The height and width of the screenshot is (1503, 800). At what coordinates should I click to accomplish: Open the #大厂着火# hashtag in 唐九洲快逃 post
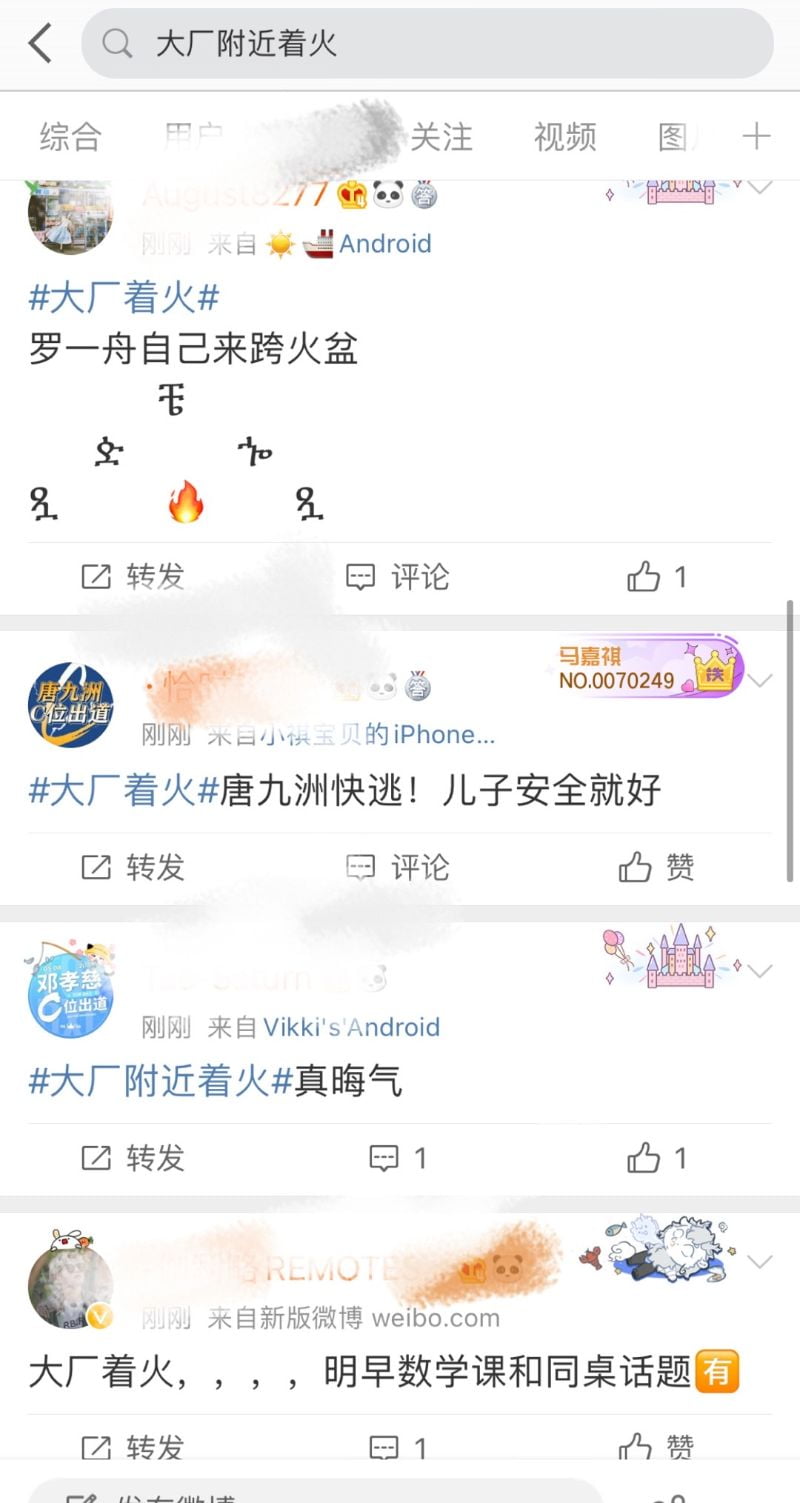tap(123, 790)
